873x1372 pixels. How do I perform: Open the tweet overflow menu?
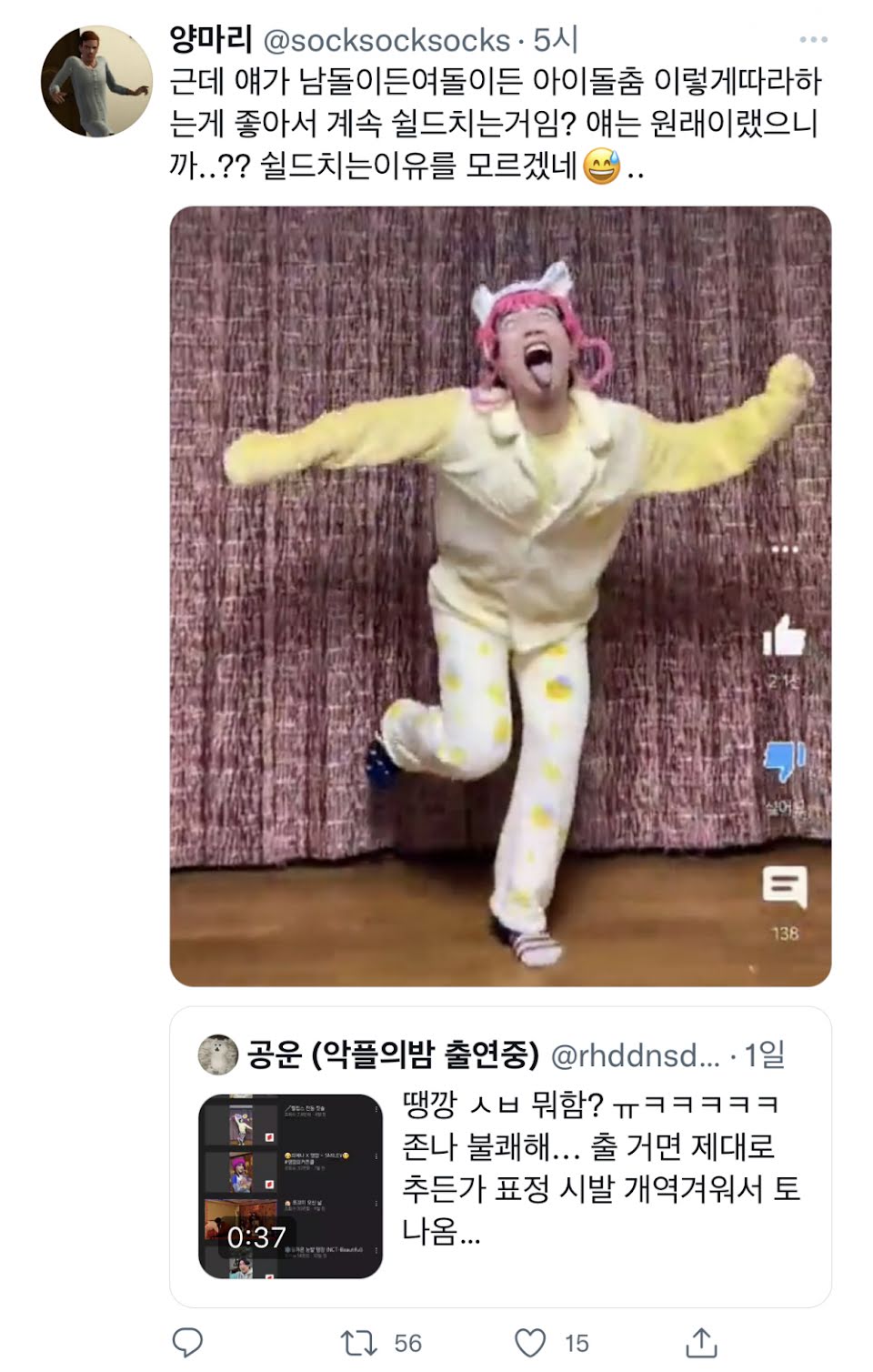click(x=812, y=40)
